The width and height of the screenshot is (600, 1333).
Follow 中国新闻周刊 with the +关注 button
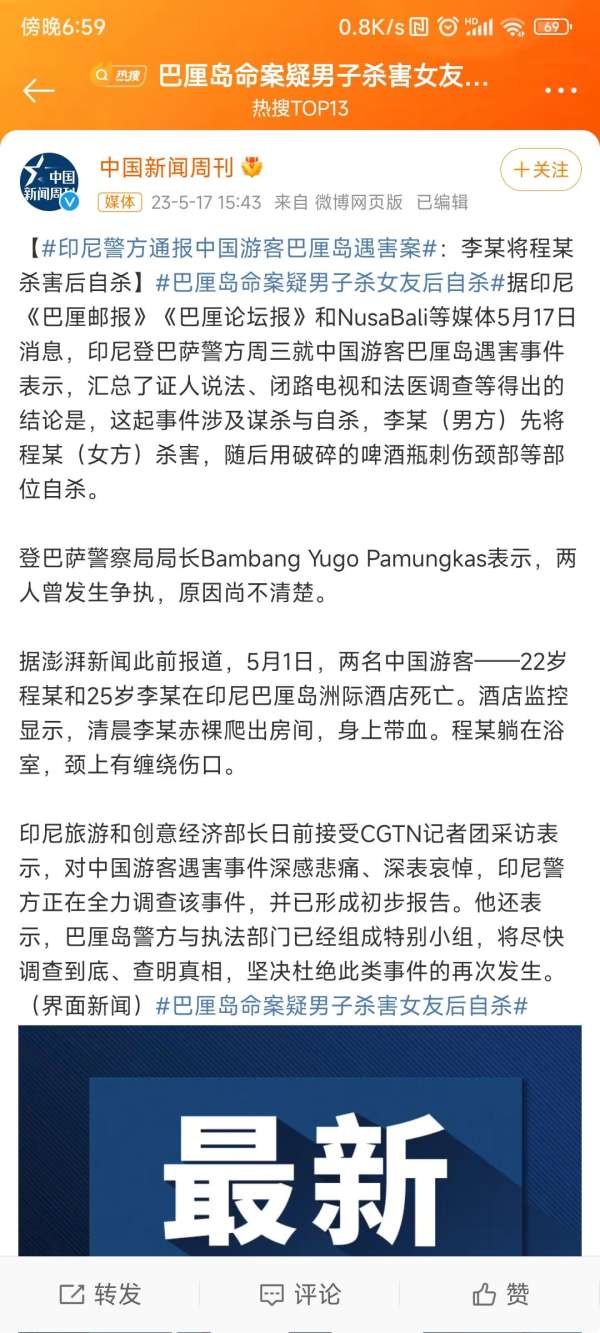click(540, 170)
